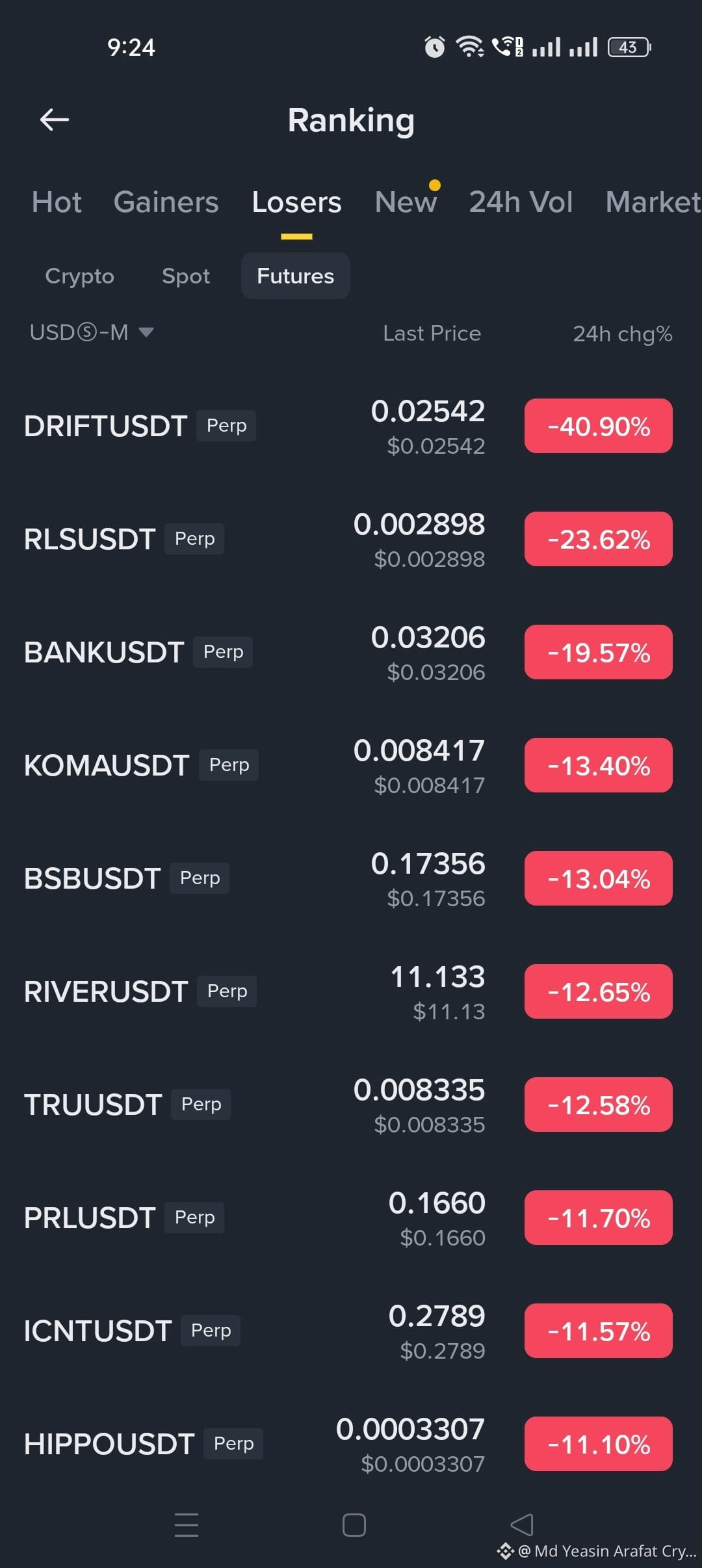Select the Spot filter
Screen dimensions: 702x1568
pos(186,276)
